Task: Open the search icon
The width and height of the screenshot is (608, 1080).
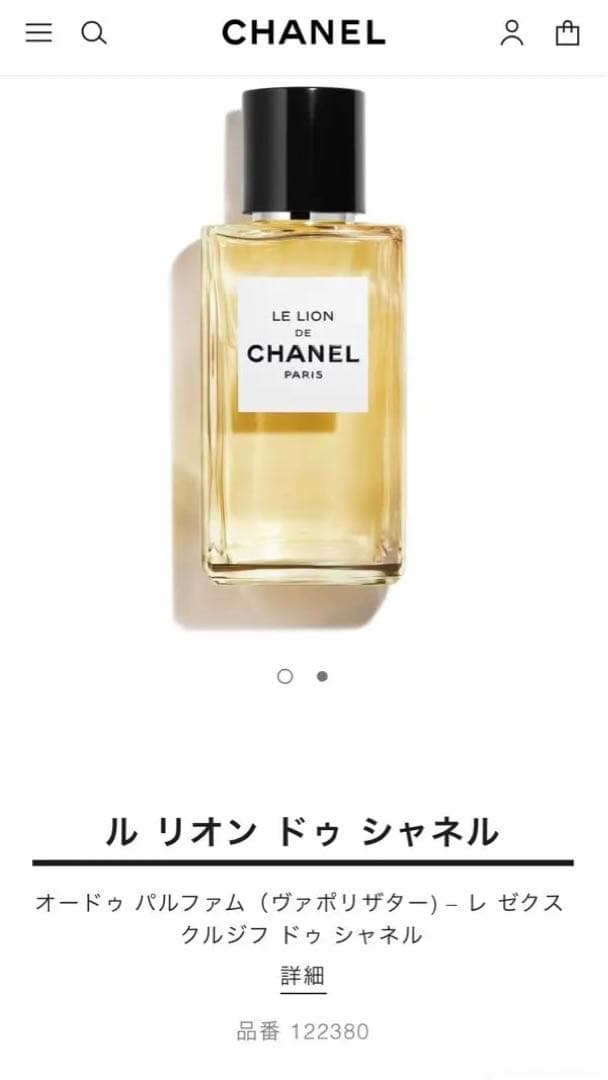Action: [x=94, y=33]
